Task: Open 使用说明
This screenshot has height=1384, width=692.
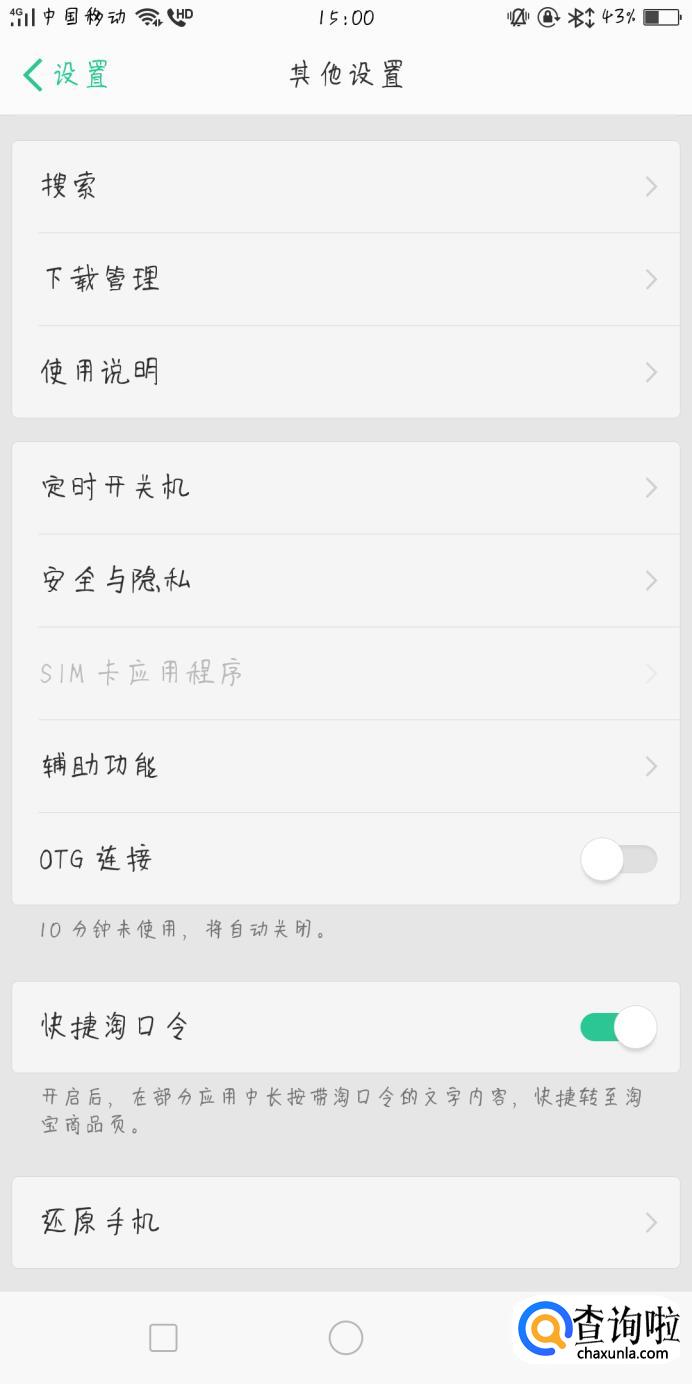Action: 346,372
